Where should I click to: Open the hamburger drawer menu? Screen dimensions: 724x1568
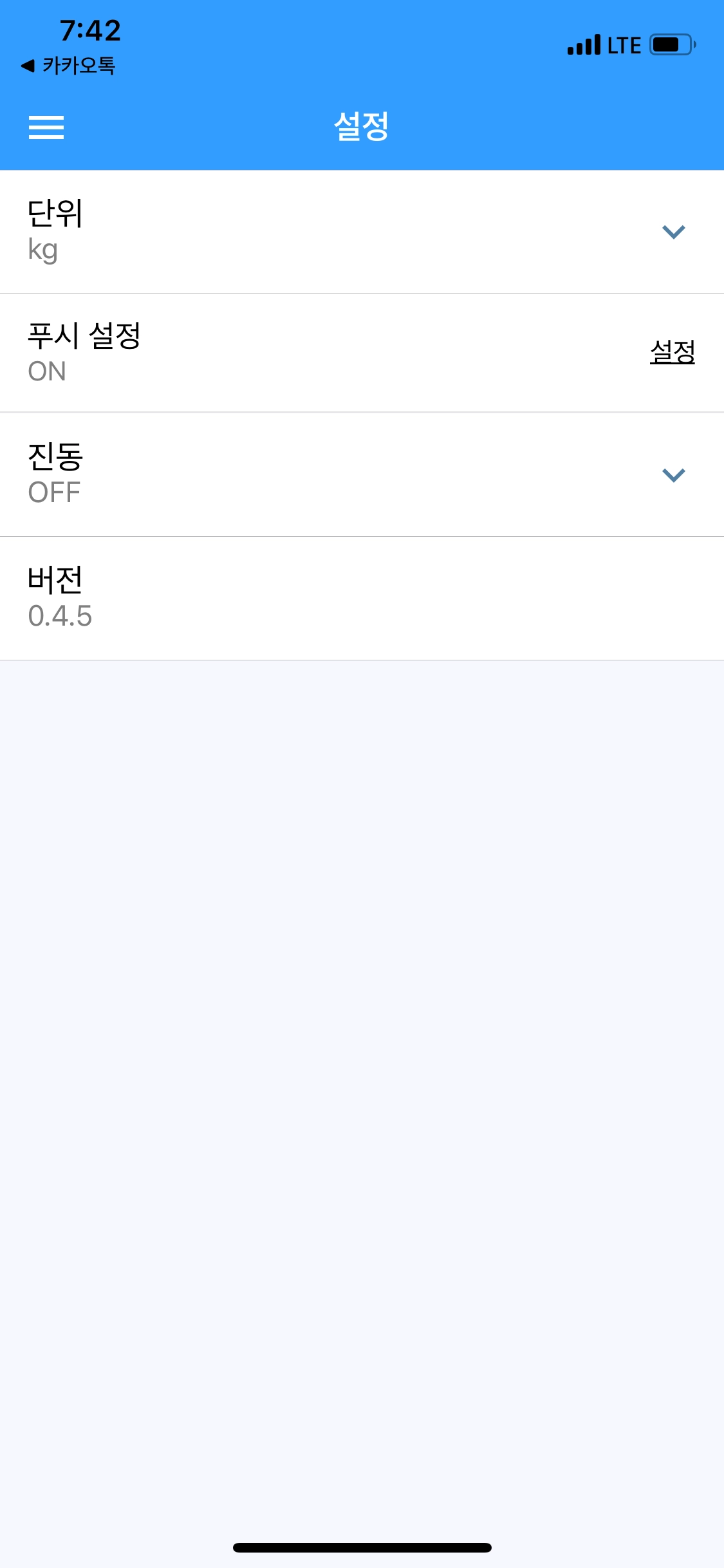click(46, 127)
